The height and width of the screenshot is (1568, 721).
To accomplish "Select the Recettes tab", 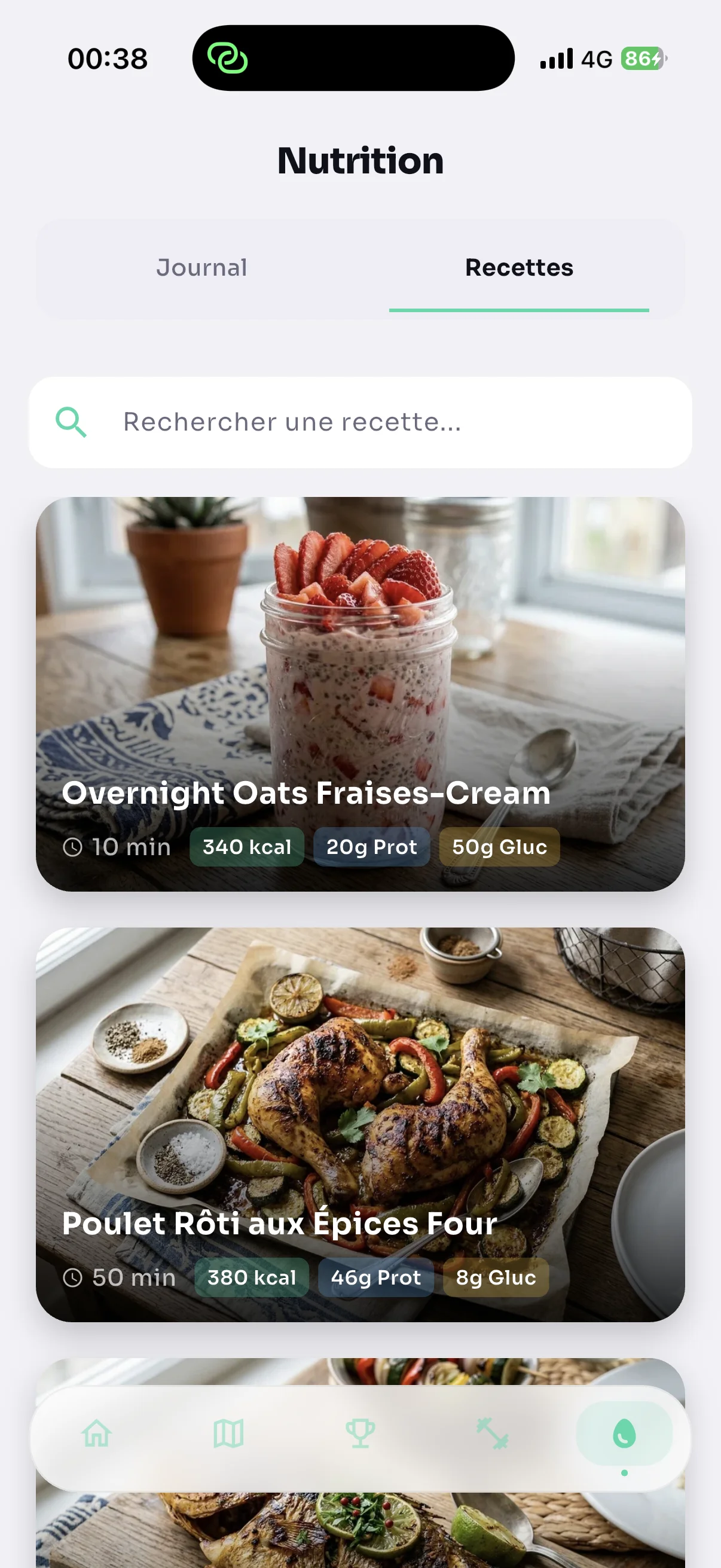I will pos(518,268).
